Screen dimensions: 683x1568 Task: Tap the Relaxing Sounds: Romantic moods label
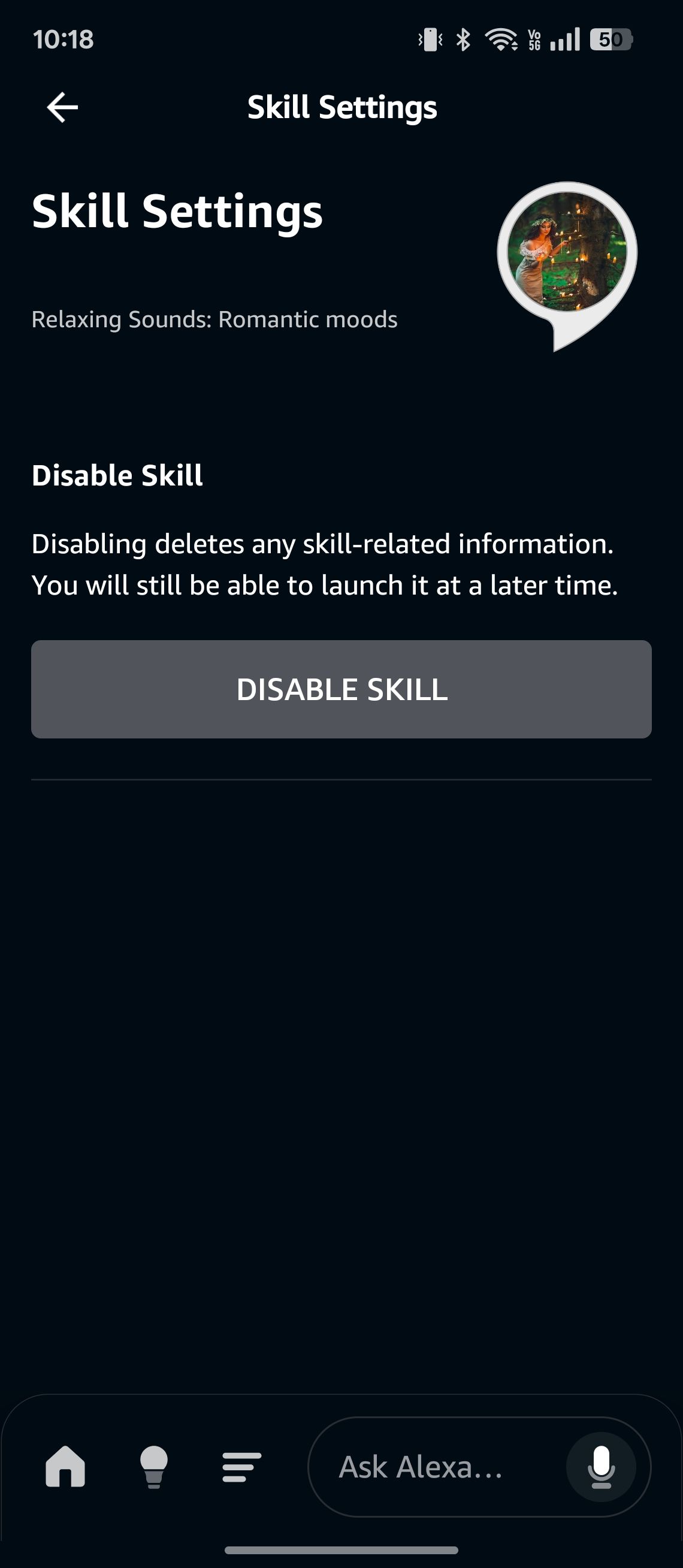[214, 319]
